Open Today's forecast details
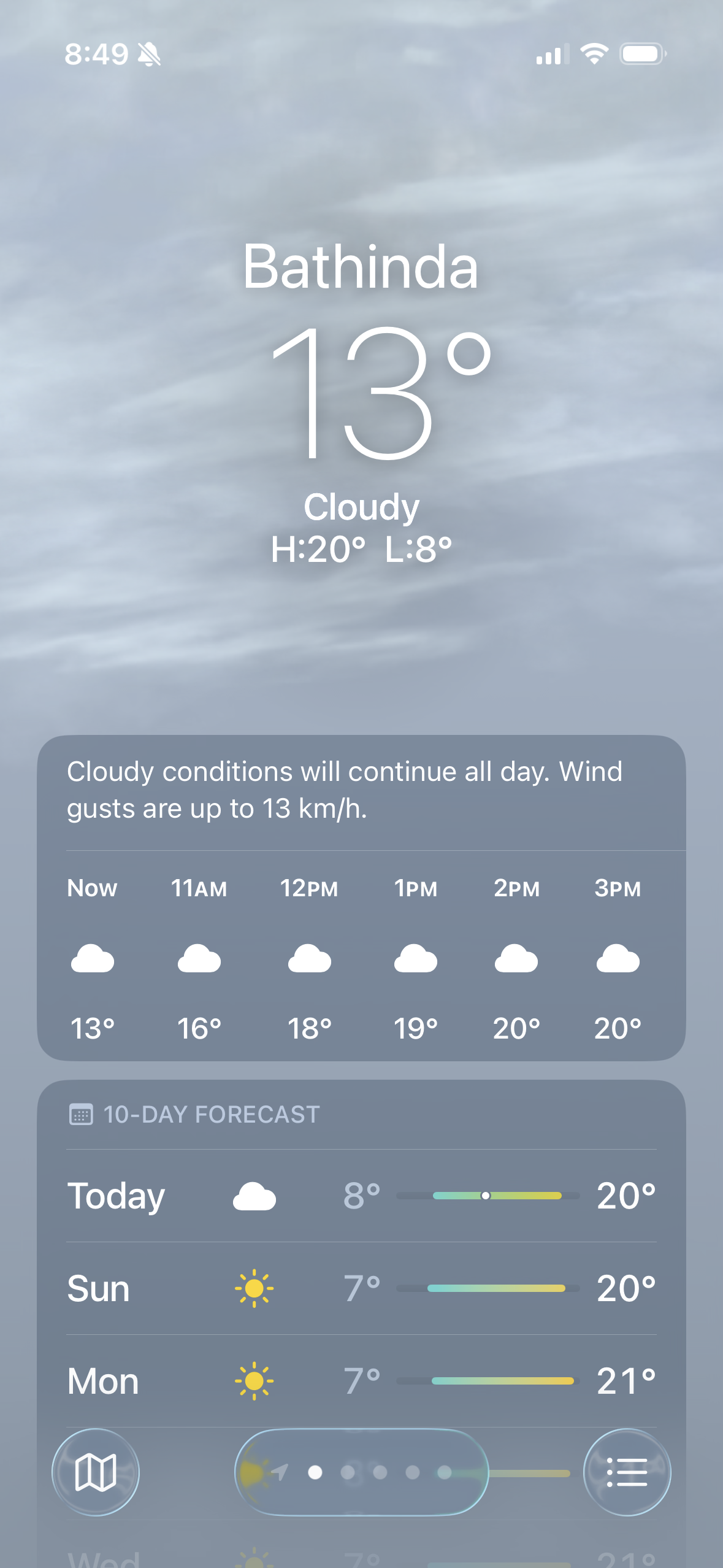 click(x=361, y=1196)
